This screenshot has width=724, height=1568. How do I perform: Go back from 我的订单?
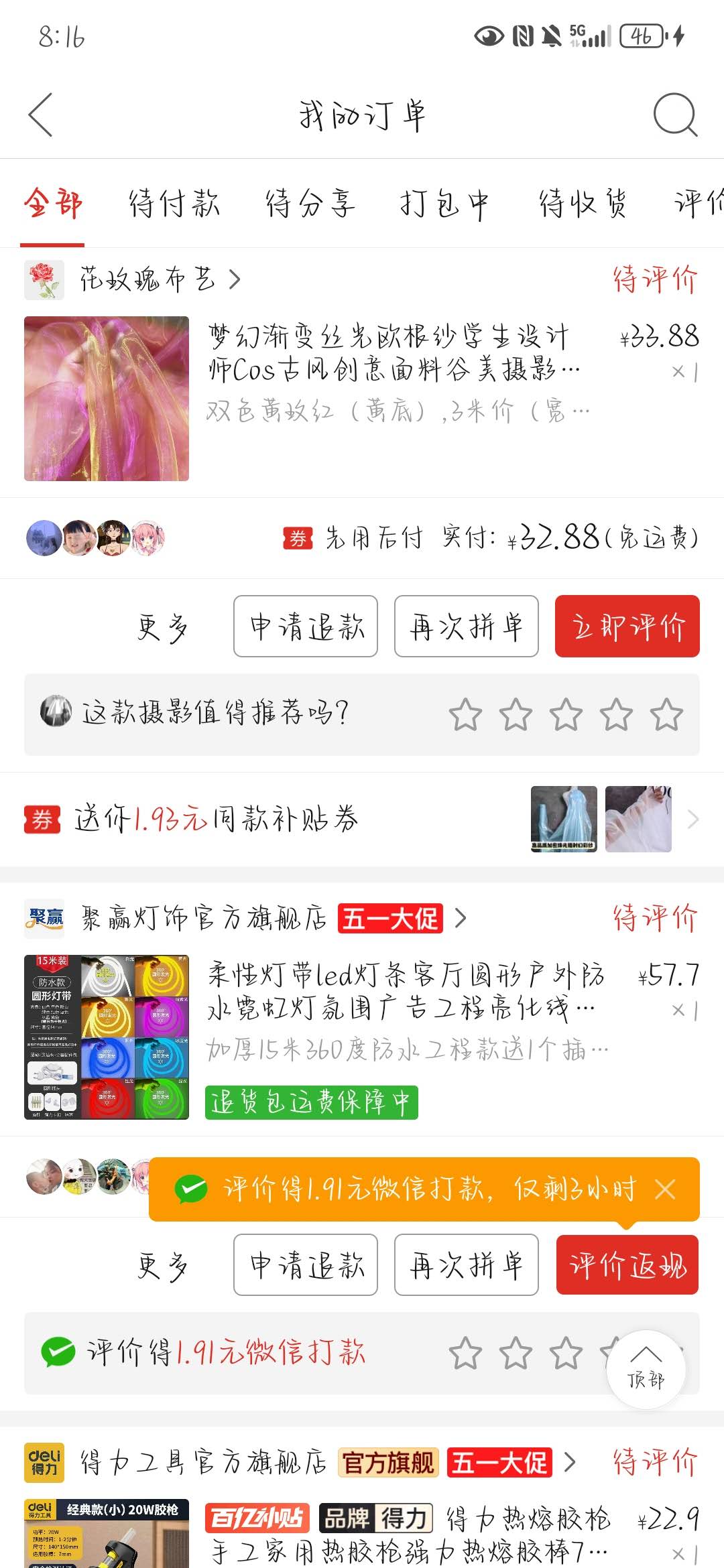click(41, 115)
